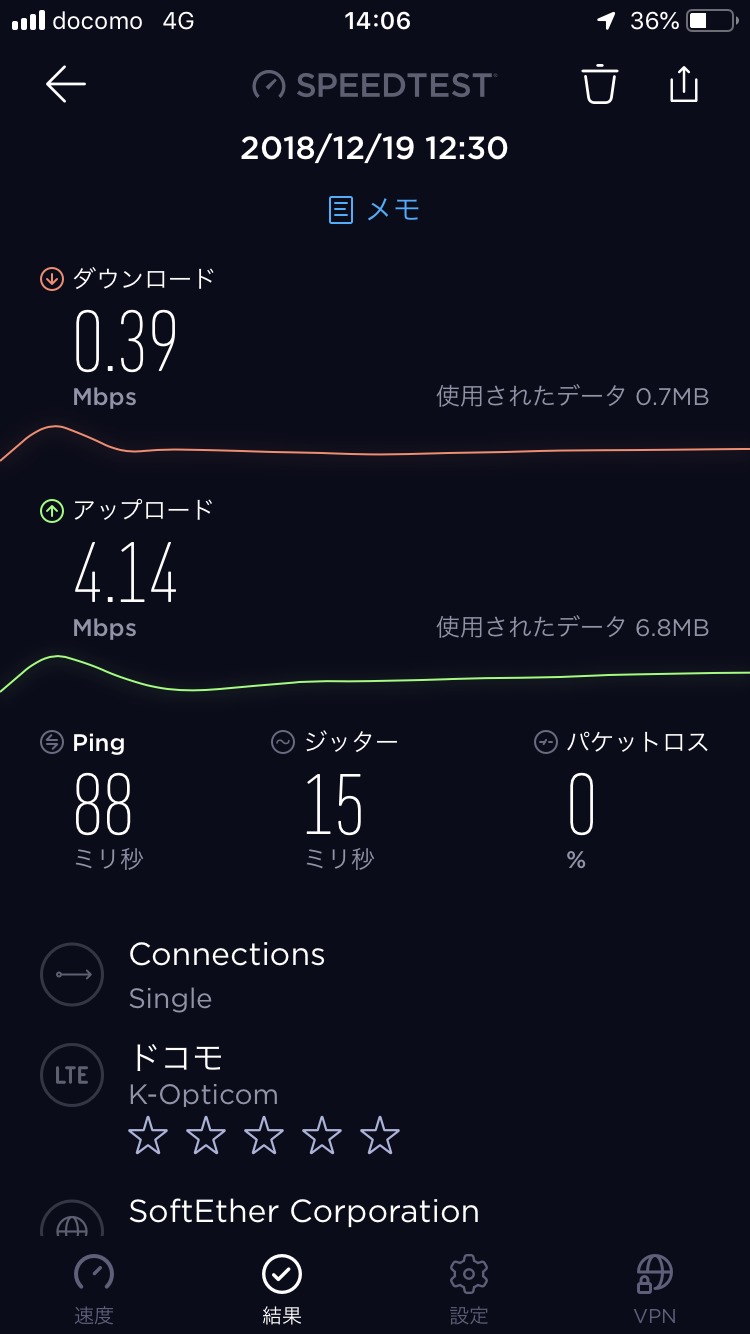This screenshot has width=750, height=1334.
Task: Select the 結果 tab
Action: (282, 1290)
